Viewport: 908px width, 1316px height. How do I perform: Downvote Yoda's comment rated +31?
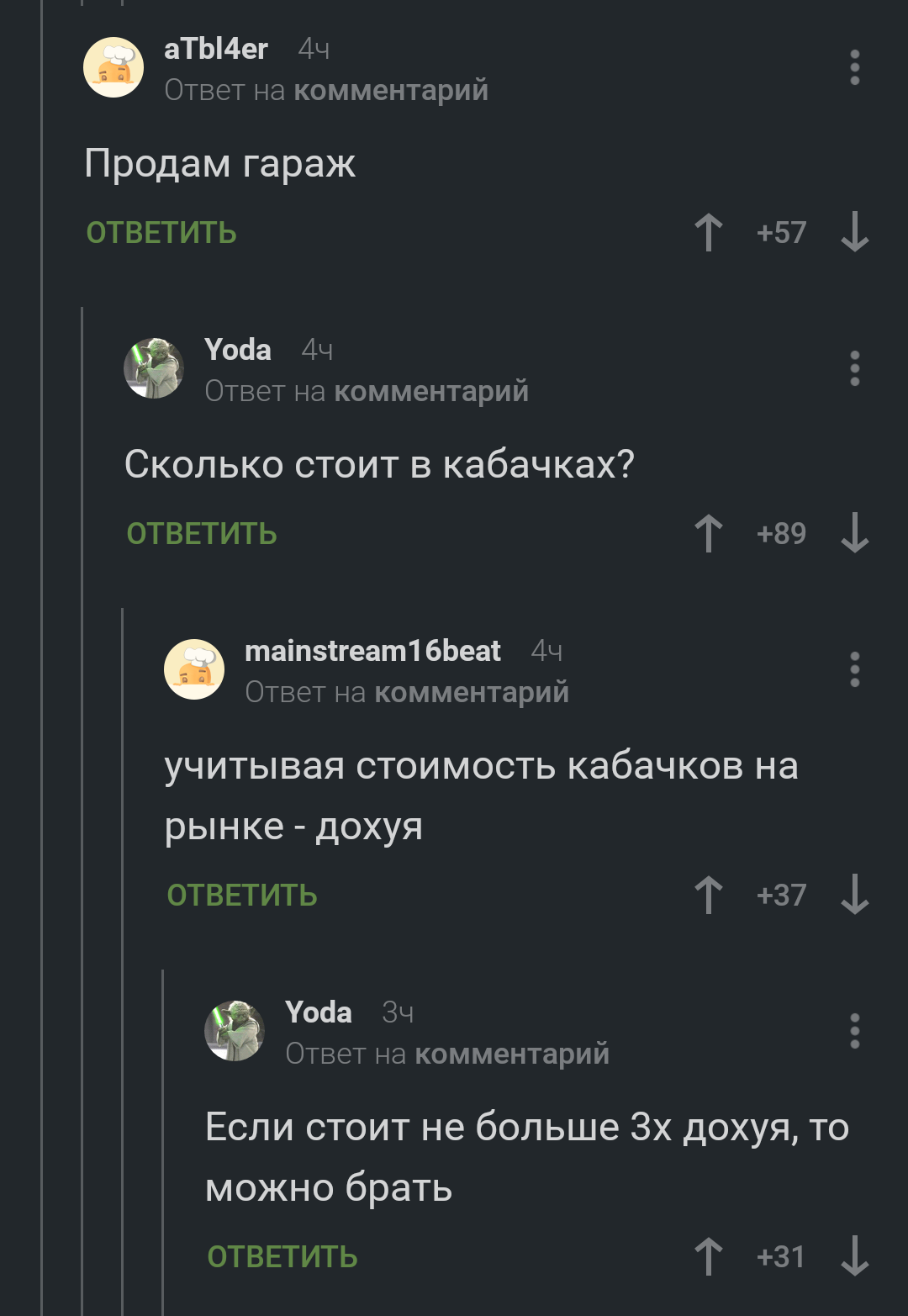pos(854,1257)
